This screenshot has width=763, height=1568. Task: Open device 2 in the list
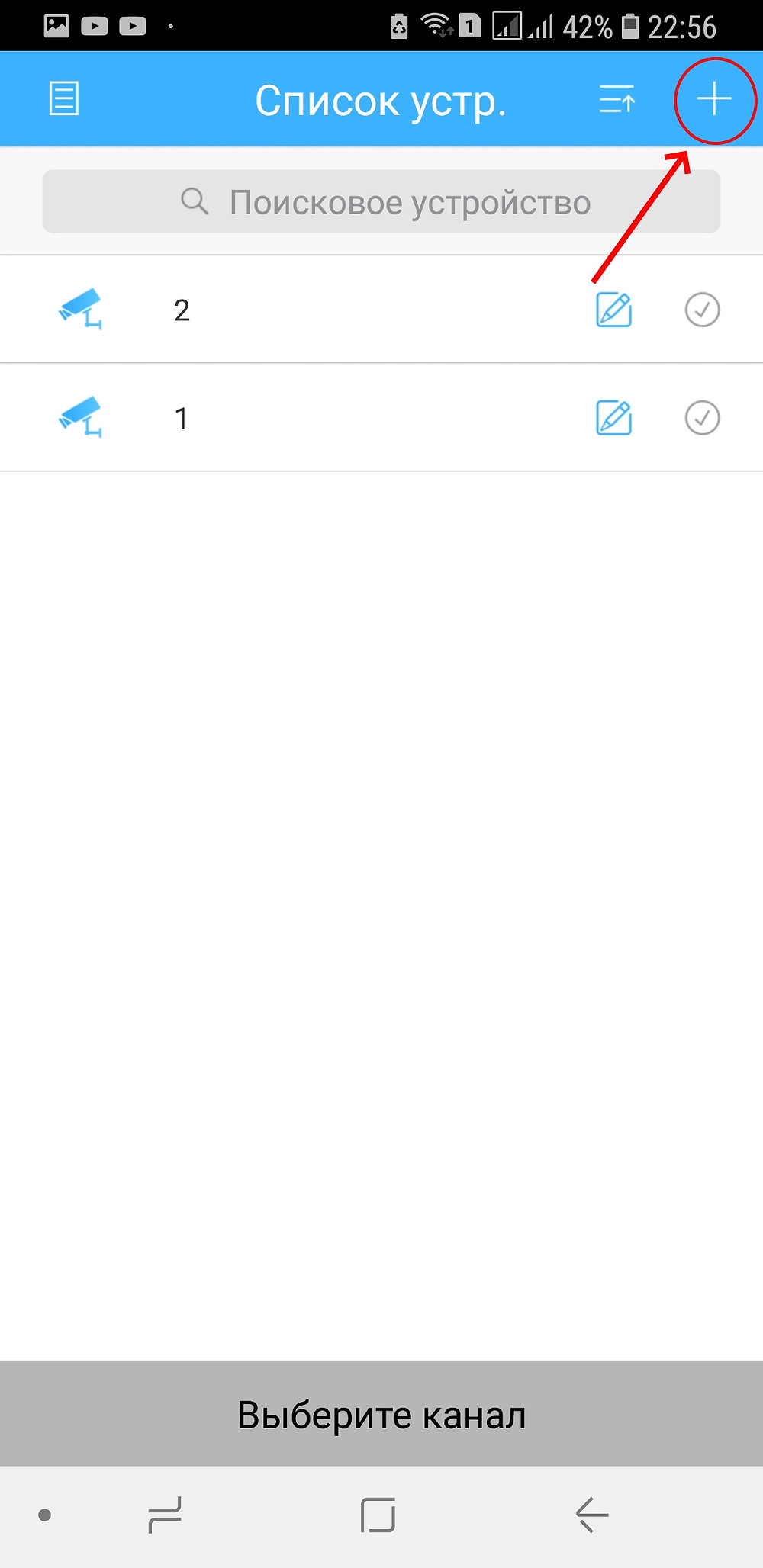381,310
